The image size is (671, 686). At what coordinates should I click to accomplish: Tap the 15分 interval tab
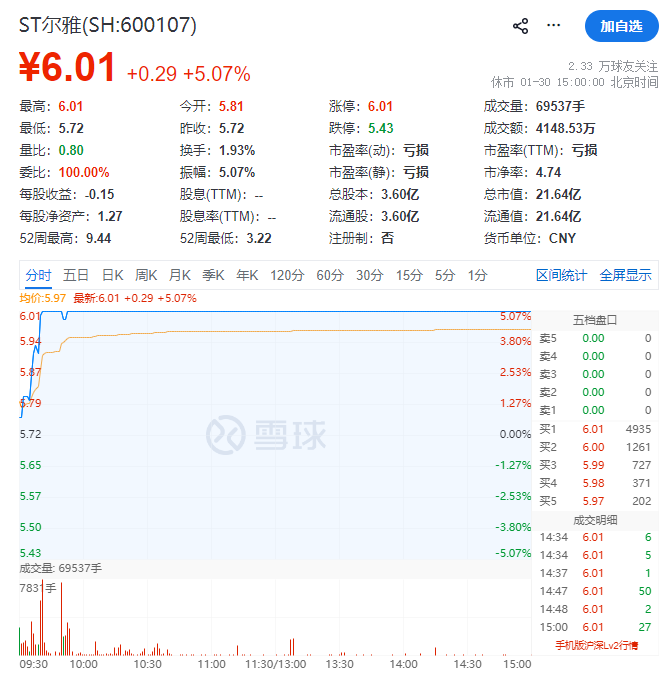[409, 275]
